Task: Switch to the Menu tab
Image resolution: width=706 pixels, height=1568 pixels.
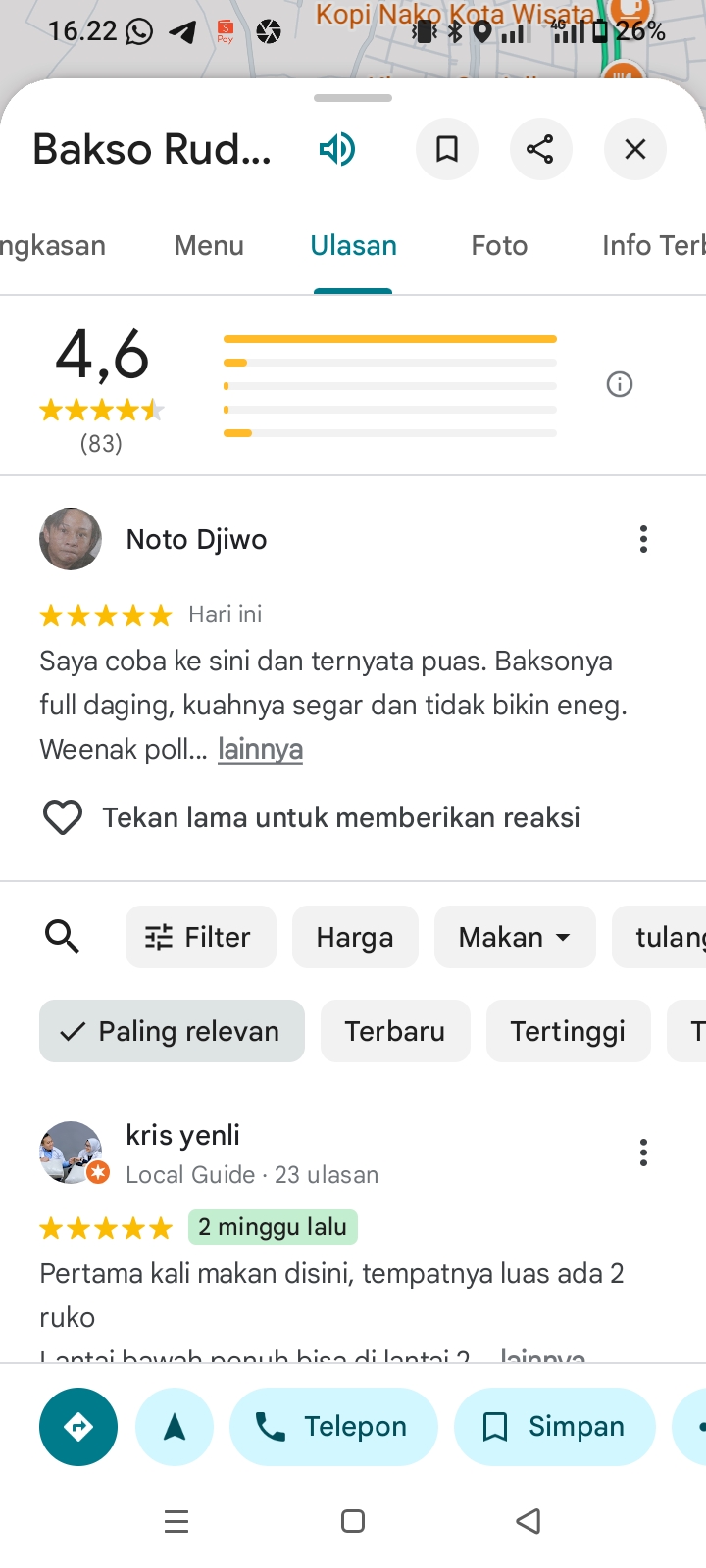Action: click(x=209, y=245)
